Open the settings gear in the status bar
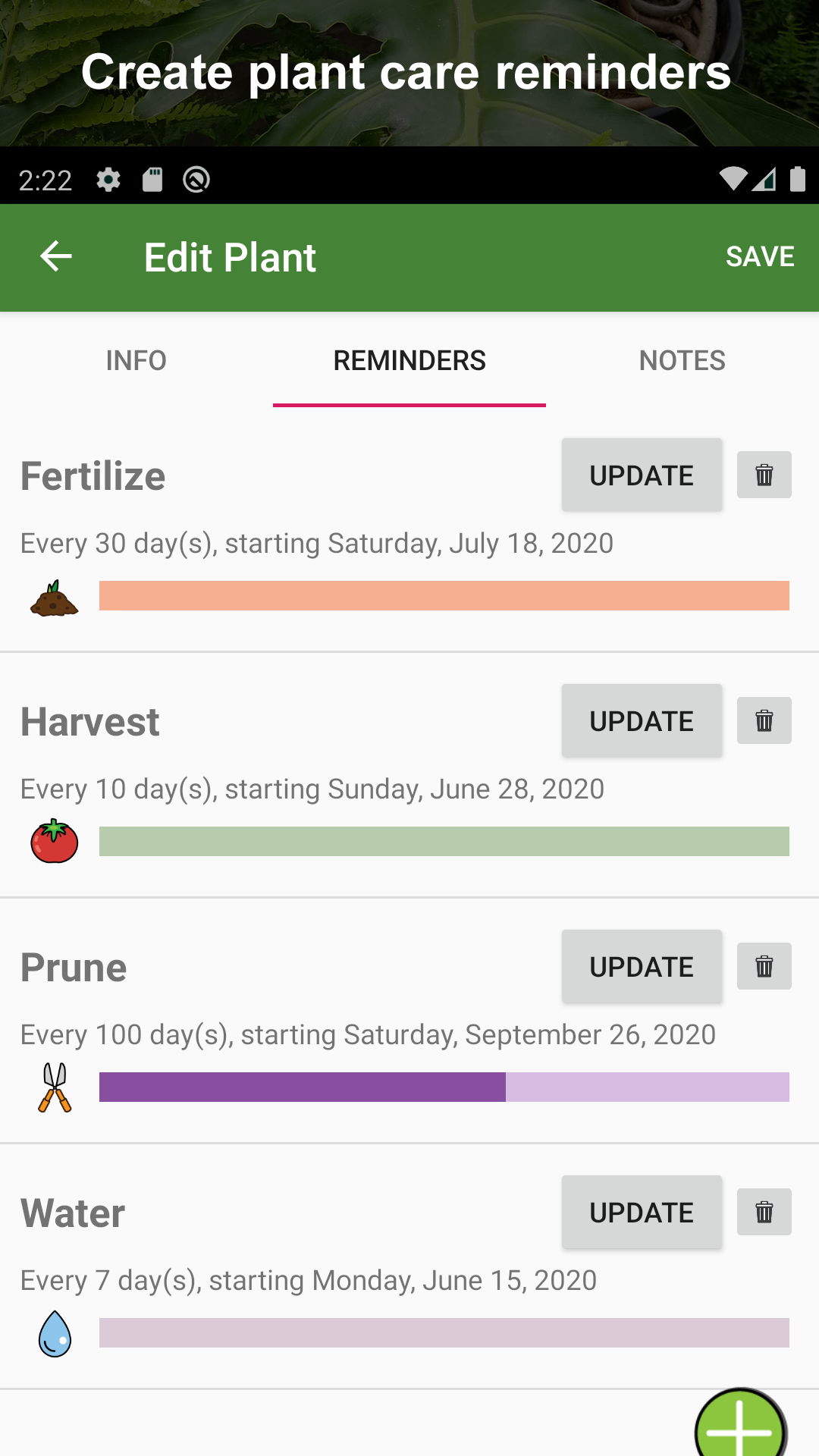This screenshot has height=1456, width=819. pos(108,180)
